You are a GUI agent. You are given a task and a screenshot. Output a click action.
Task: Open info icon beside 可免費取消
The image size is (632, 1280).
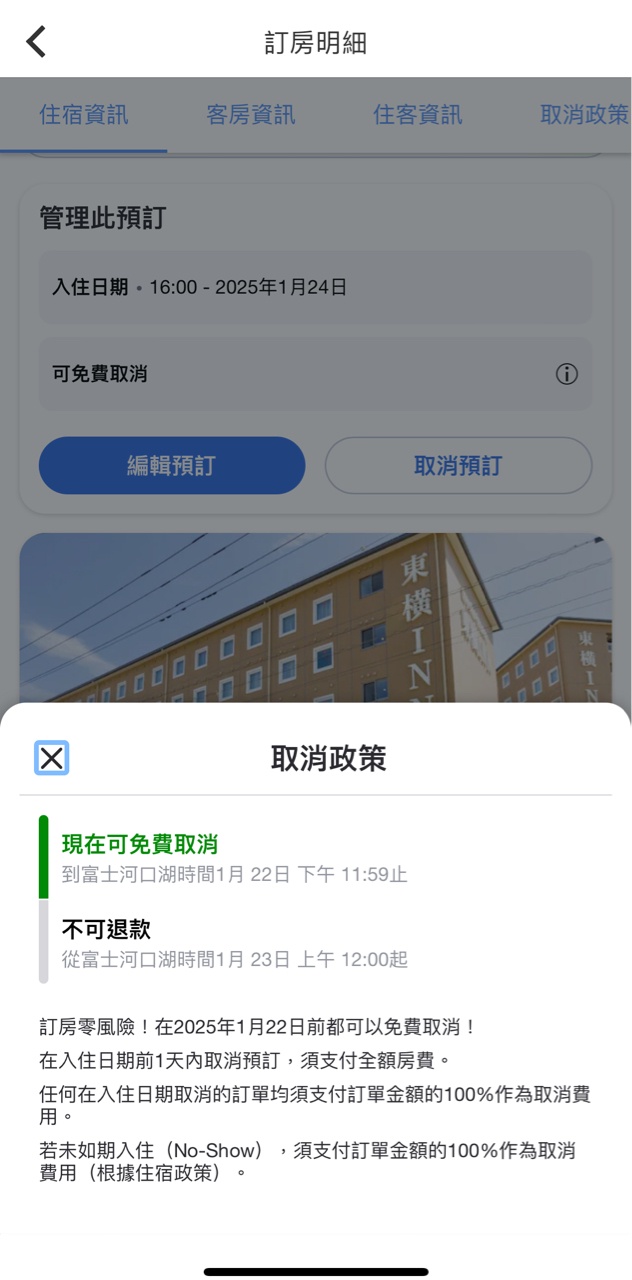click(567, 374)
